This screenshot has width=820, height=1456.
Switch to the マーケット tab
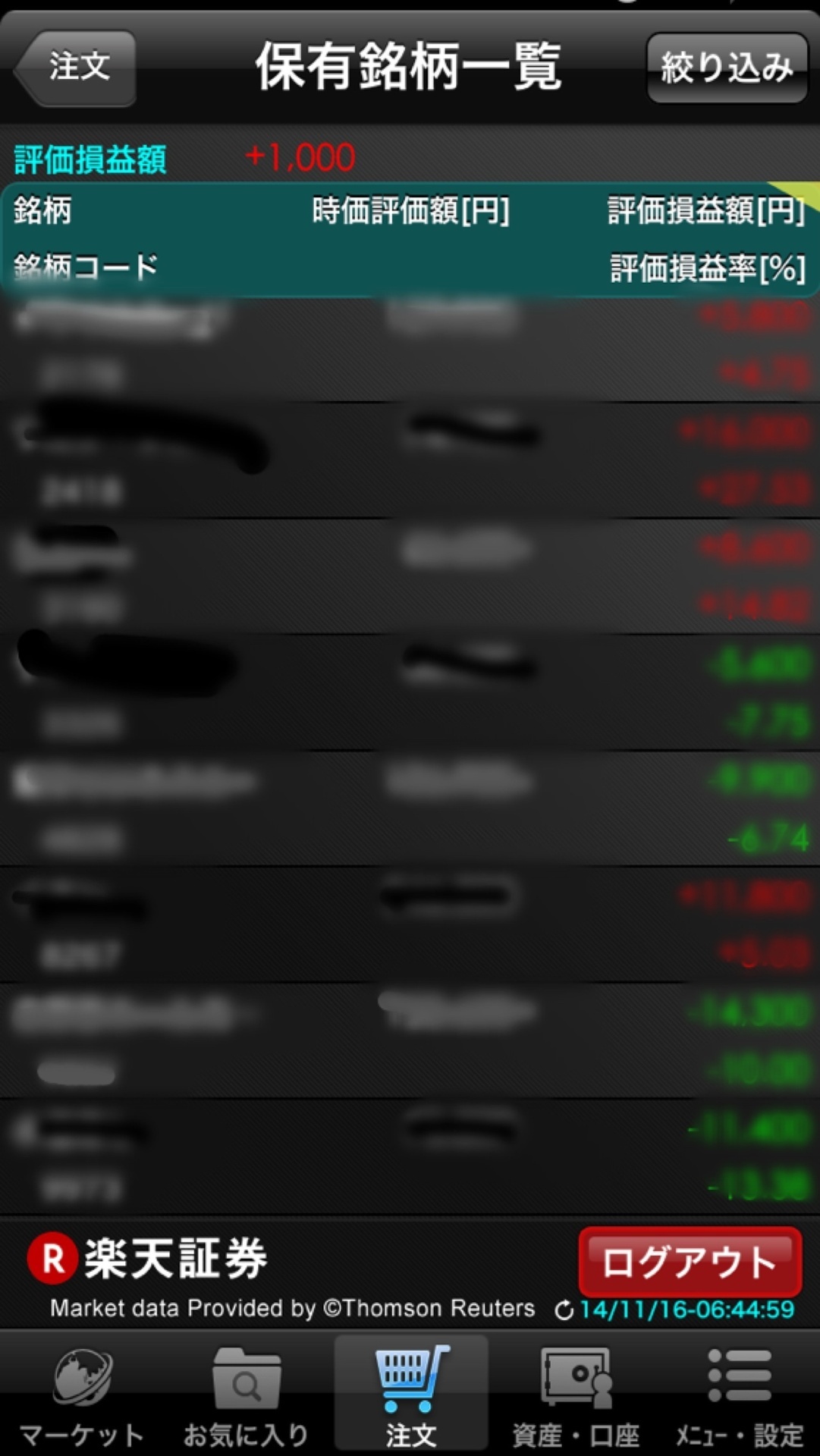[82, 1398]
